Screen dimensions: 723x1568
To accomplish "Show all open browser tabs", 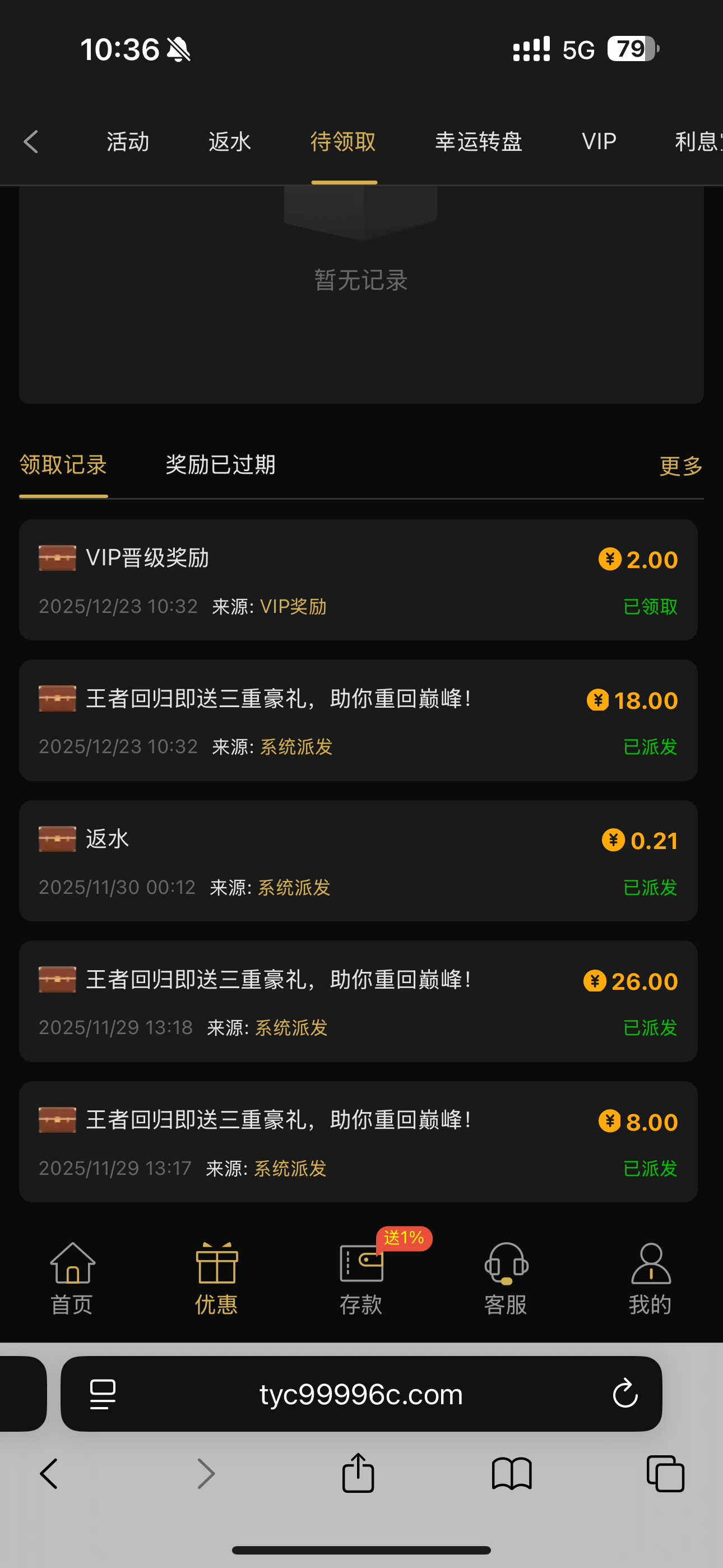I will click(x=665, y=1474).
